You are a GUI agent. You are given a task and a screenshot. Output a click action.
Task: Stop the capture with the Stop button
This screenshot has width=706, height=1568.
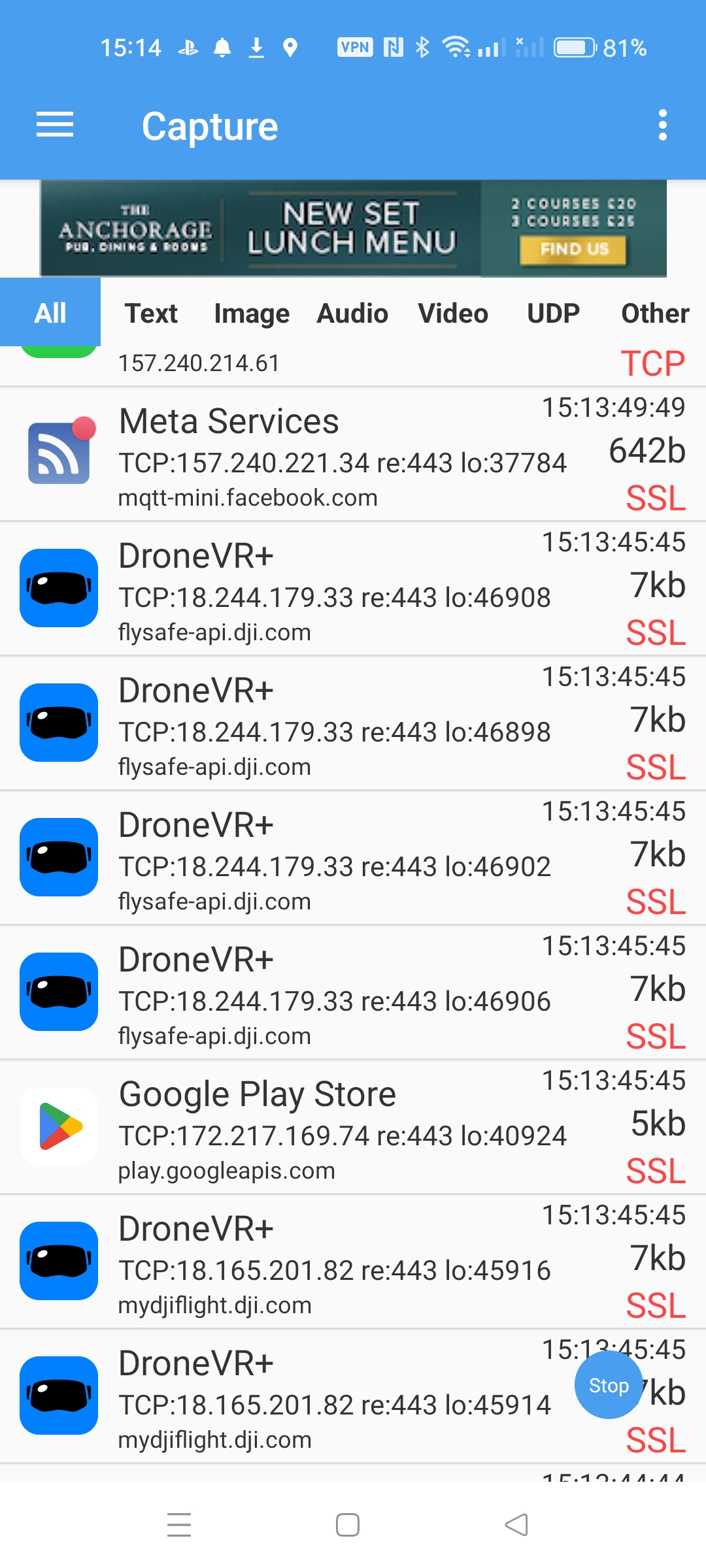[609, 1385]
